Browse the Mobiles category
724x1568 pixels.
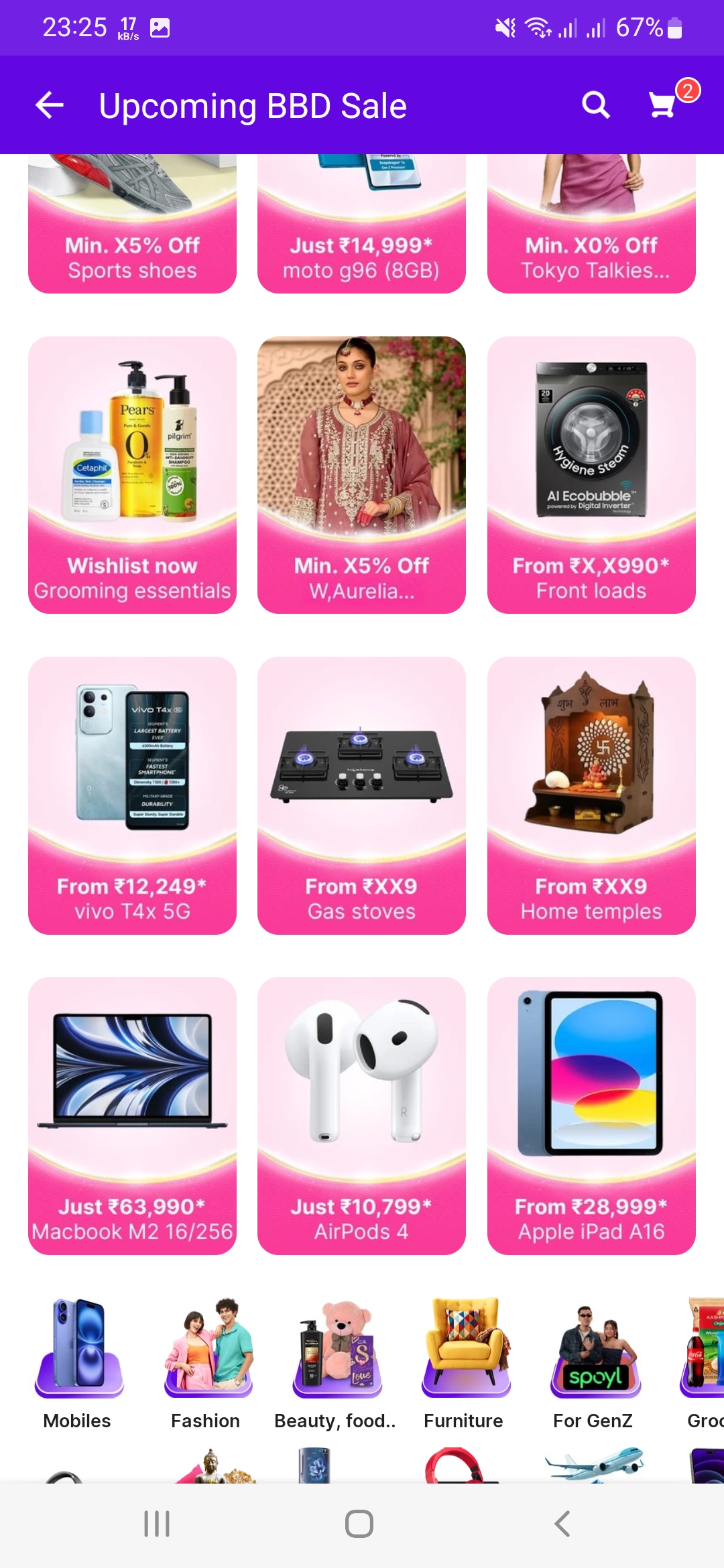coord(78,1363)
